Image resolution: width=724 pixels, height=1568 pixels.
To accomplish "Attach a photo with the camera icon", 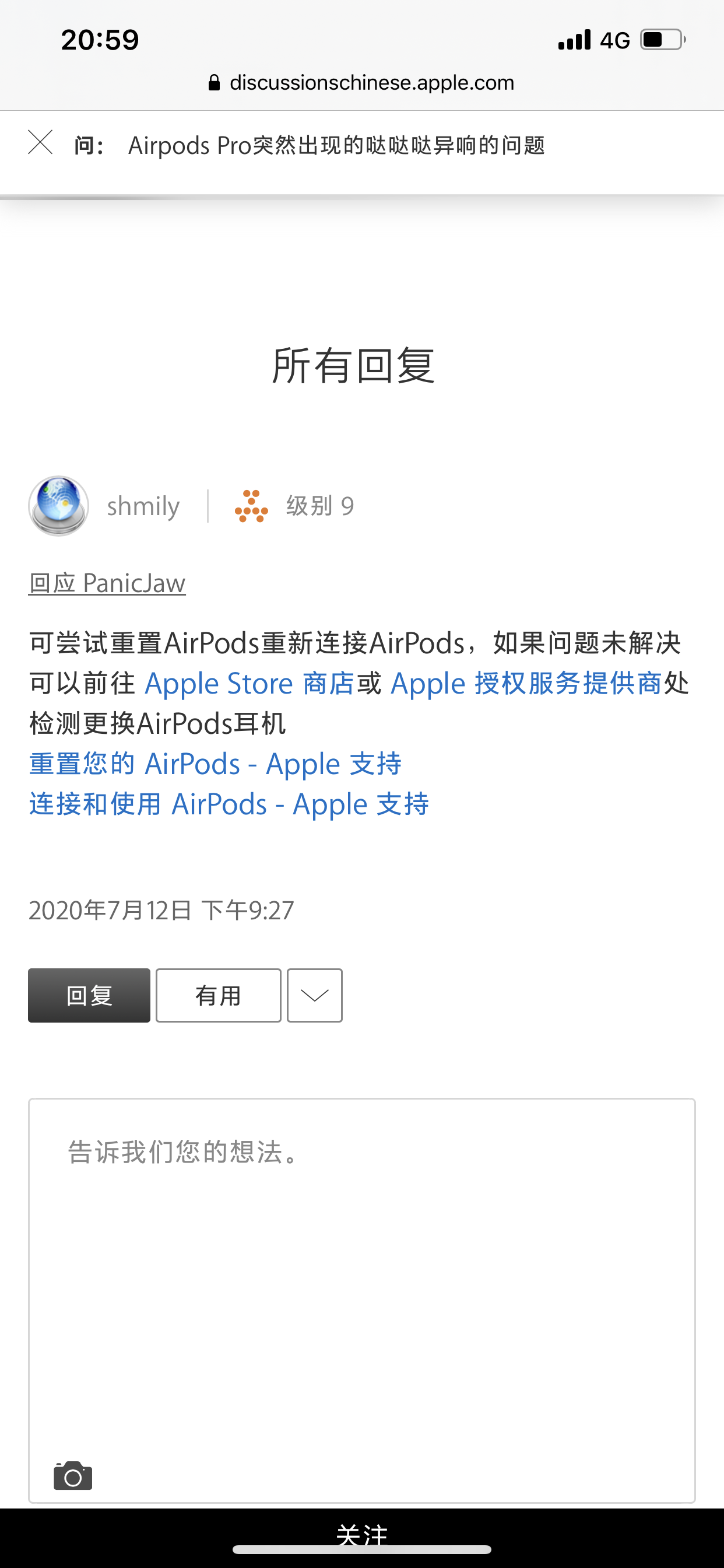I will 73,1475.
